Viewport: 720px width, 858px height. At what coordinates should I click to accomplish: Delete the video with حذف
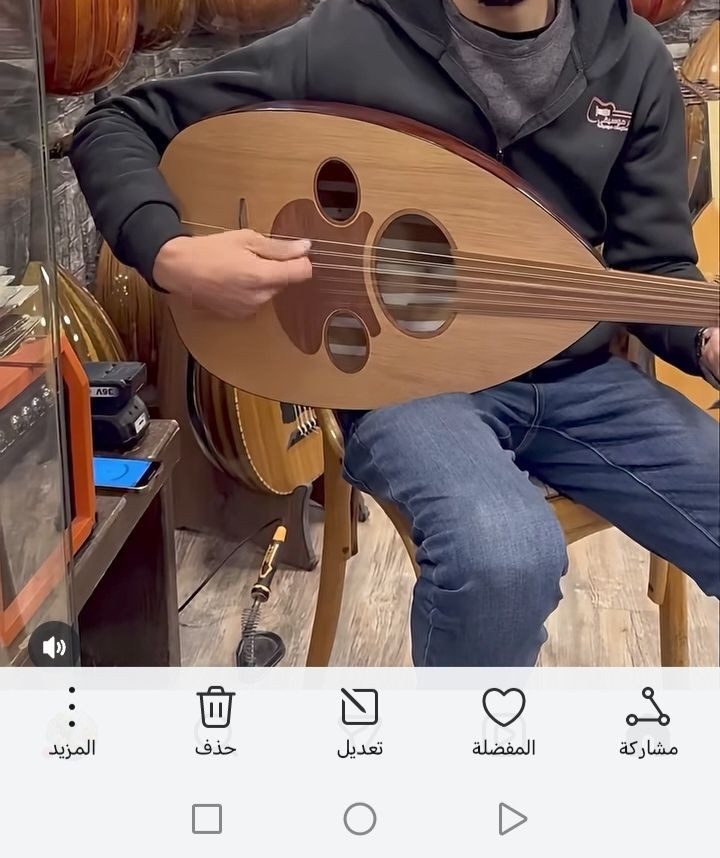[x=215, y=720]
